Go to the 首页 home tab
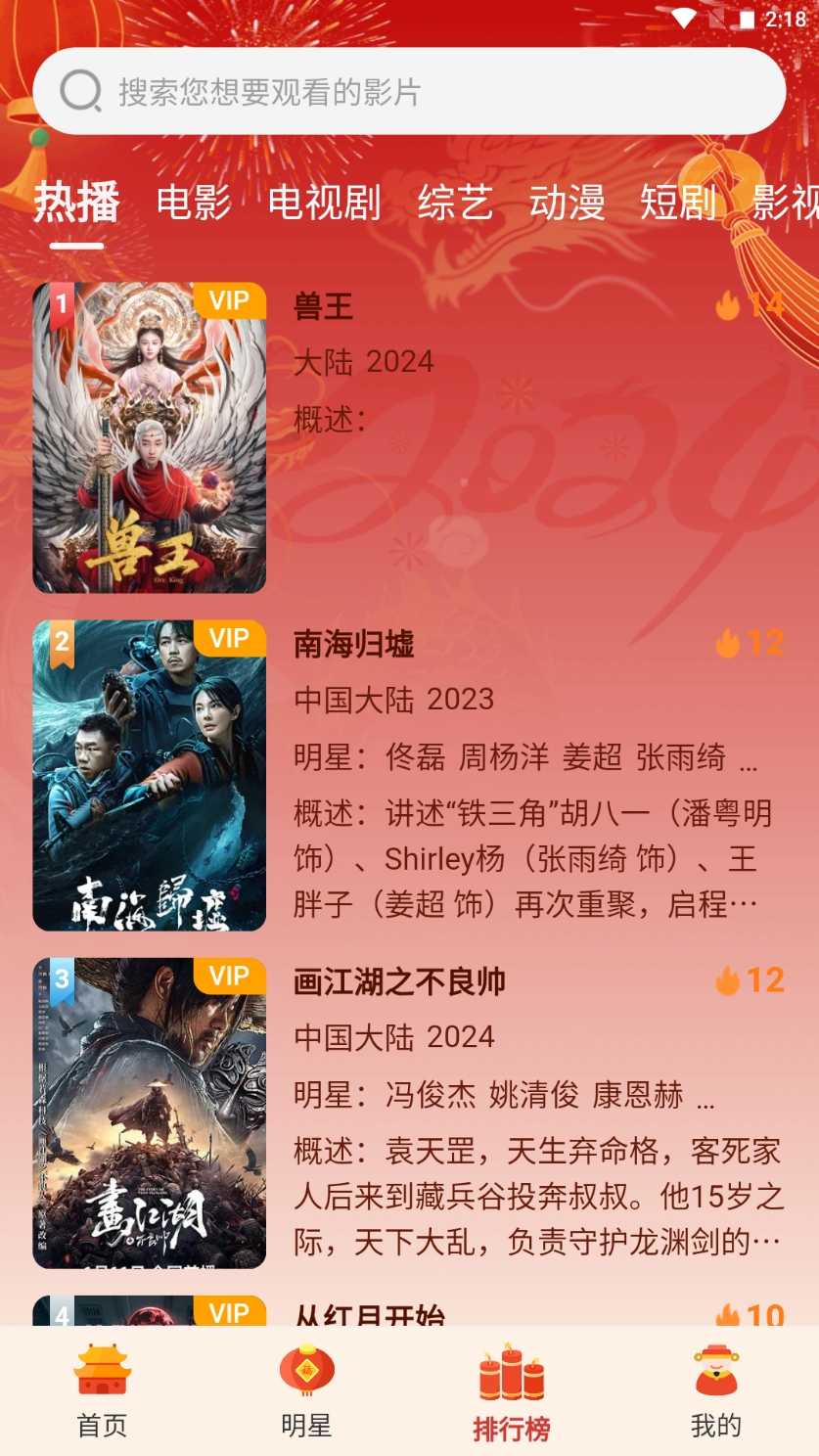The height and width of the screenshot is (1456, 819). click(102, 1391)
